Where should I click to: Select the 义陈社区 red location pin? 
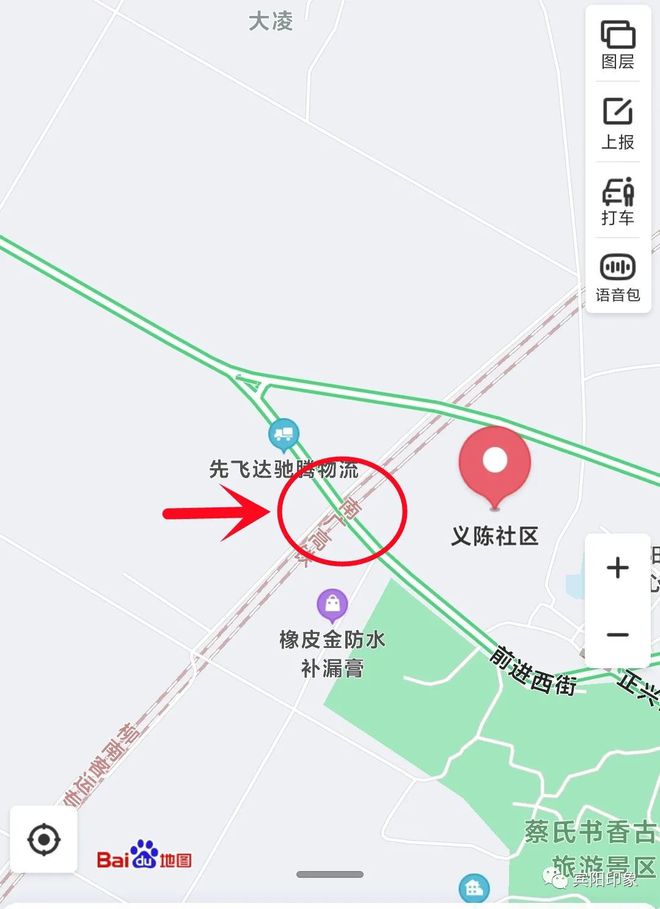(x=495, y=467)
